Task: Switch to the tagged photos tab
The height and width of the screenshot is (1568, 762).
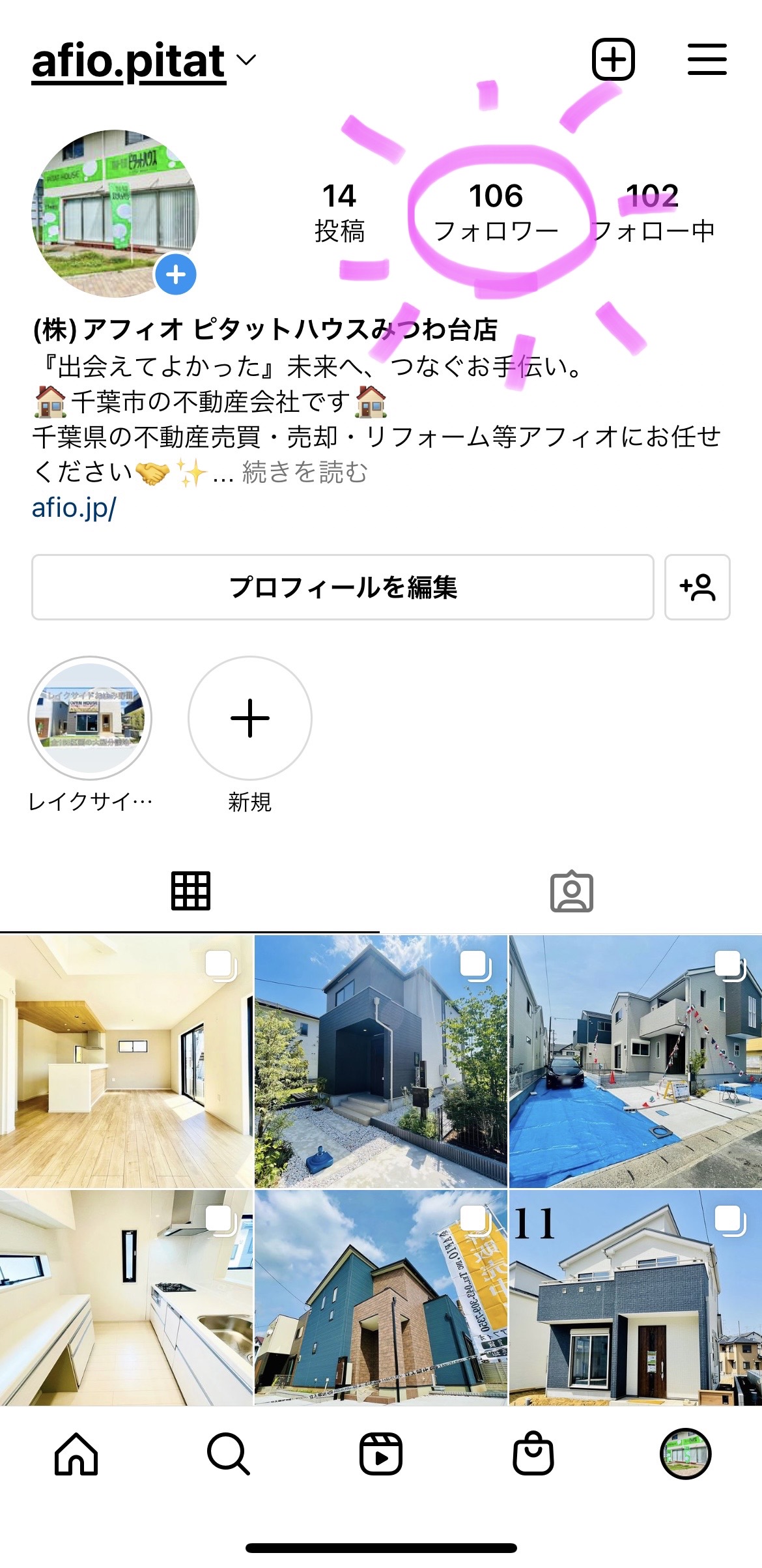Action: point(571,891)
